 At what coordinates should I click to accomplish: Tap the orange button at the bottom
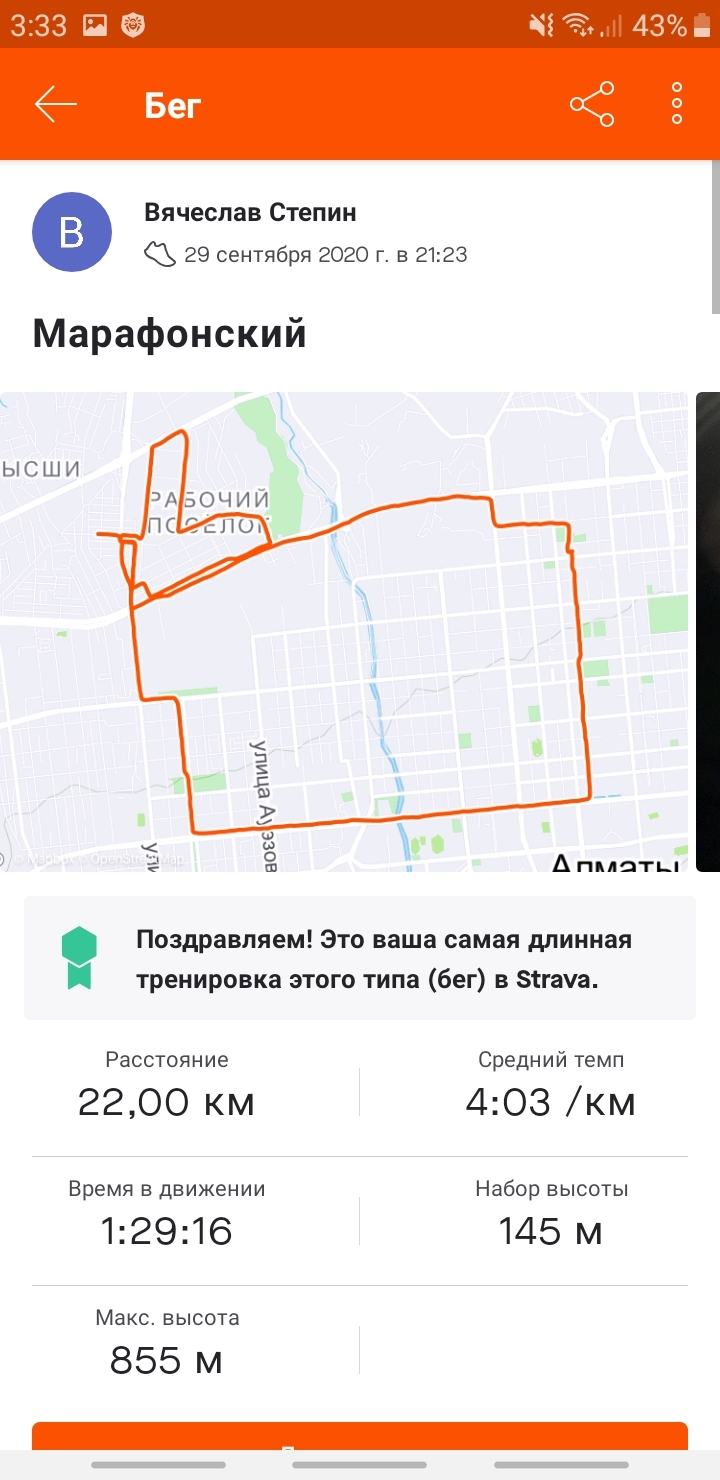pos(360,1436)
